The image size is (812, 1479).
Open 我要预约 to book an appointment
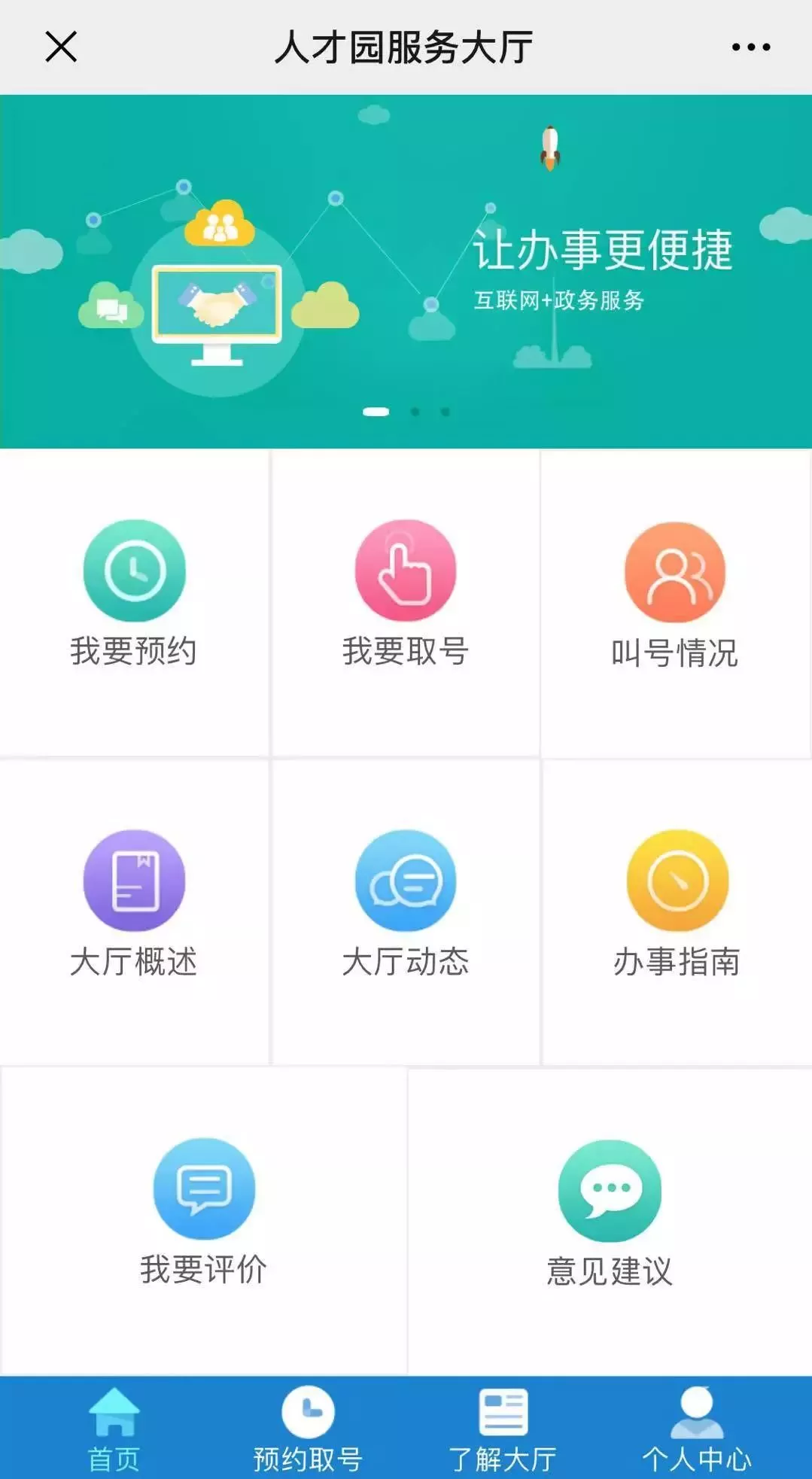point(134,595)
